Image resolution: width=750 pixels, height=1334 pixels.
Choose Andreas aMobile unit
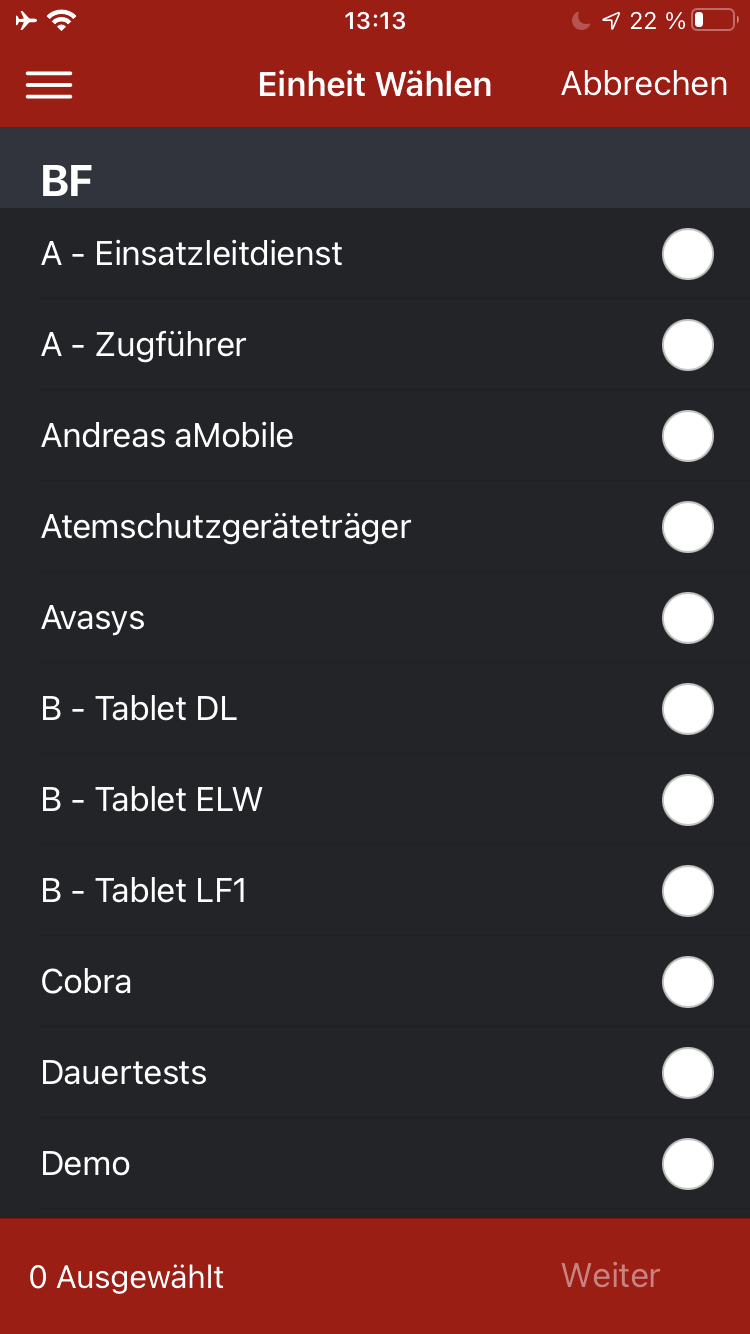(687, 436)
